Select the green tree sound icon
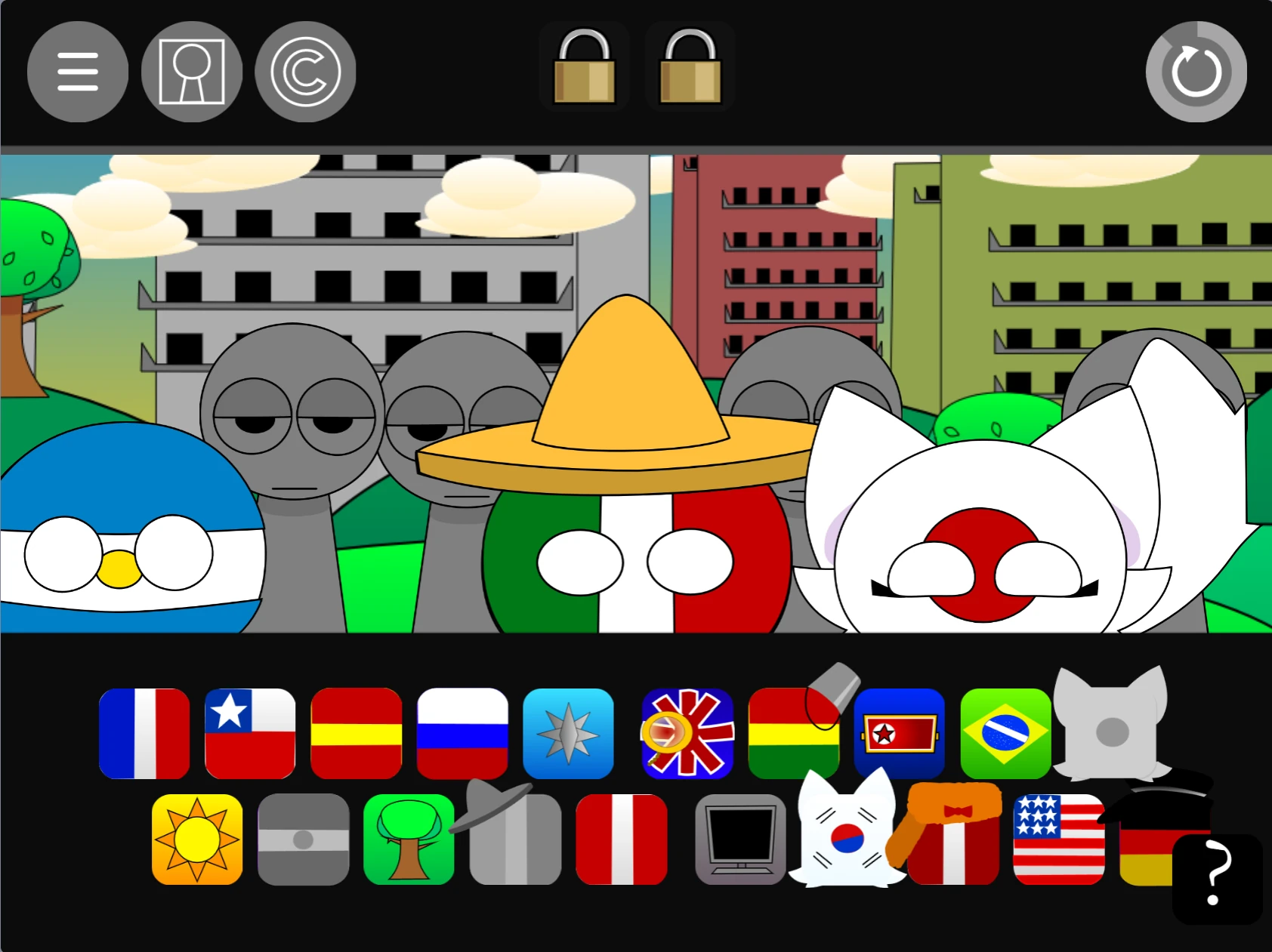1272x952 pixels. pyautogui.click(x=409, y=839)
